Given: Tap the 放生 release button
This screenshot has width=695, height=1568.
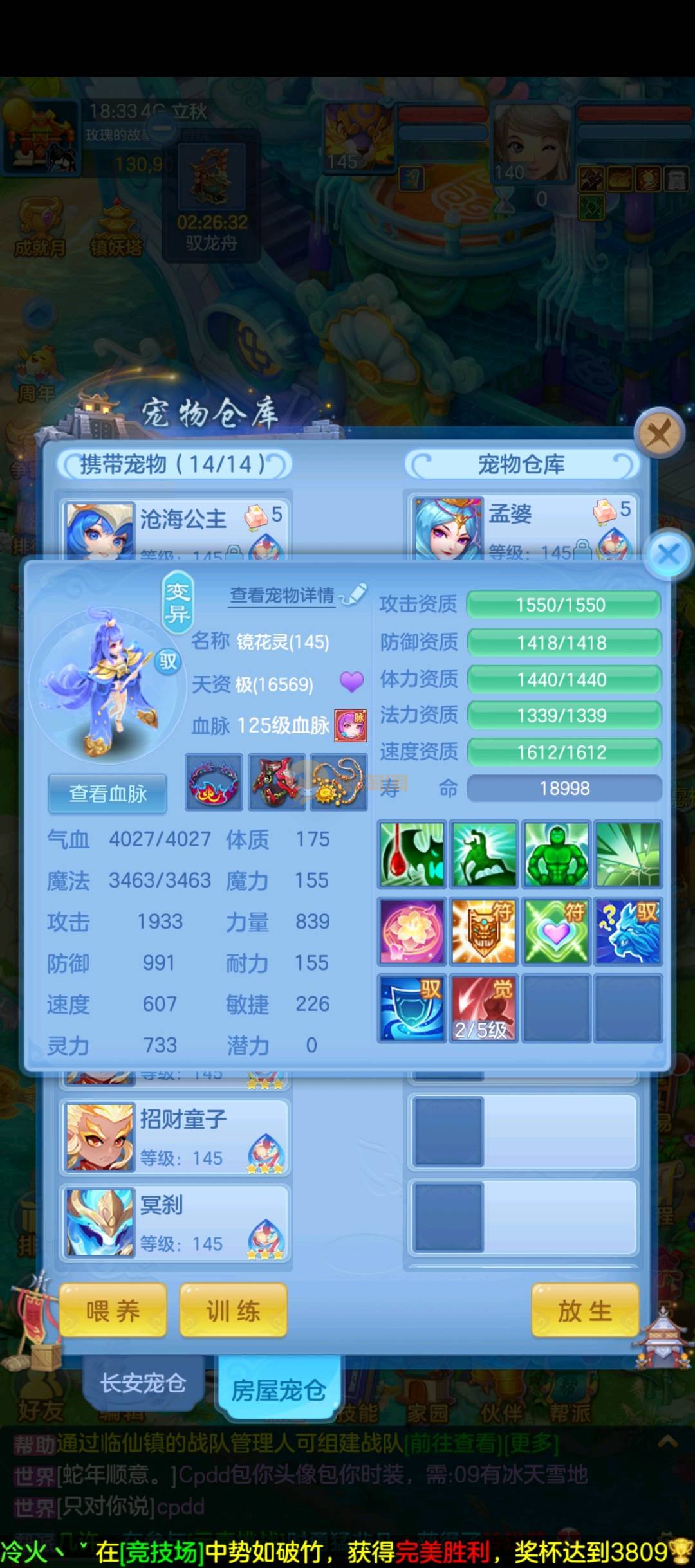Looking at the screenshot, I should tap(584, 1310).
